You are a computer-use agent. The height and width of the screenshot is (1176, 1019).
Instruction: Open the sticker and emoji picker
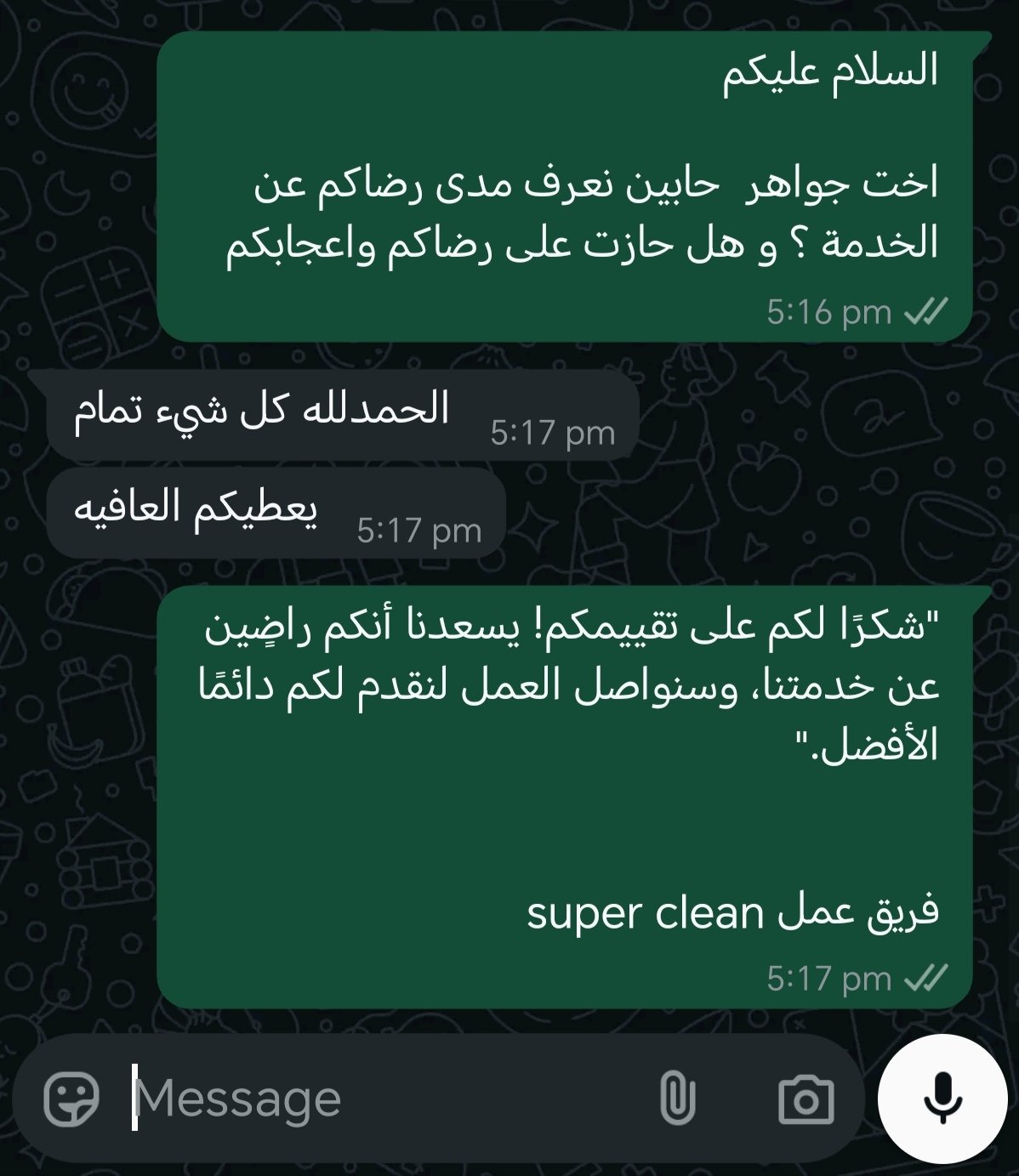point(71,1099)
